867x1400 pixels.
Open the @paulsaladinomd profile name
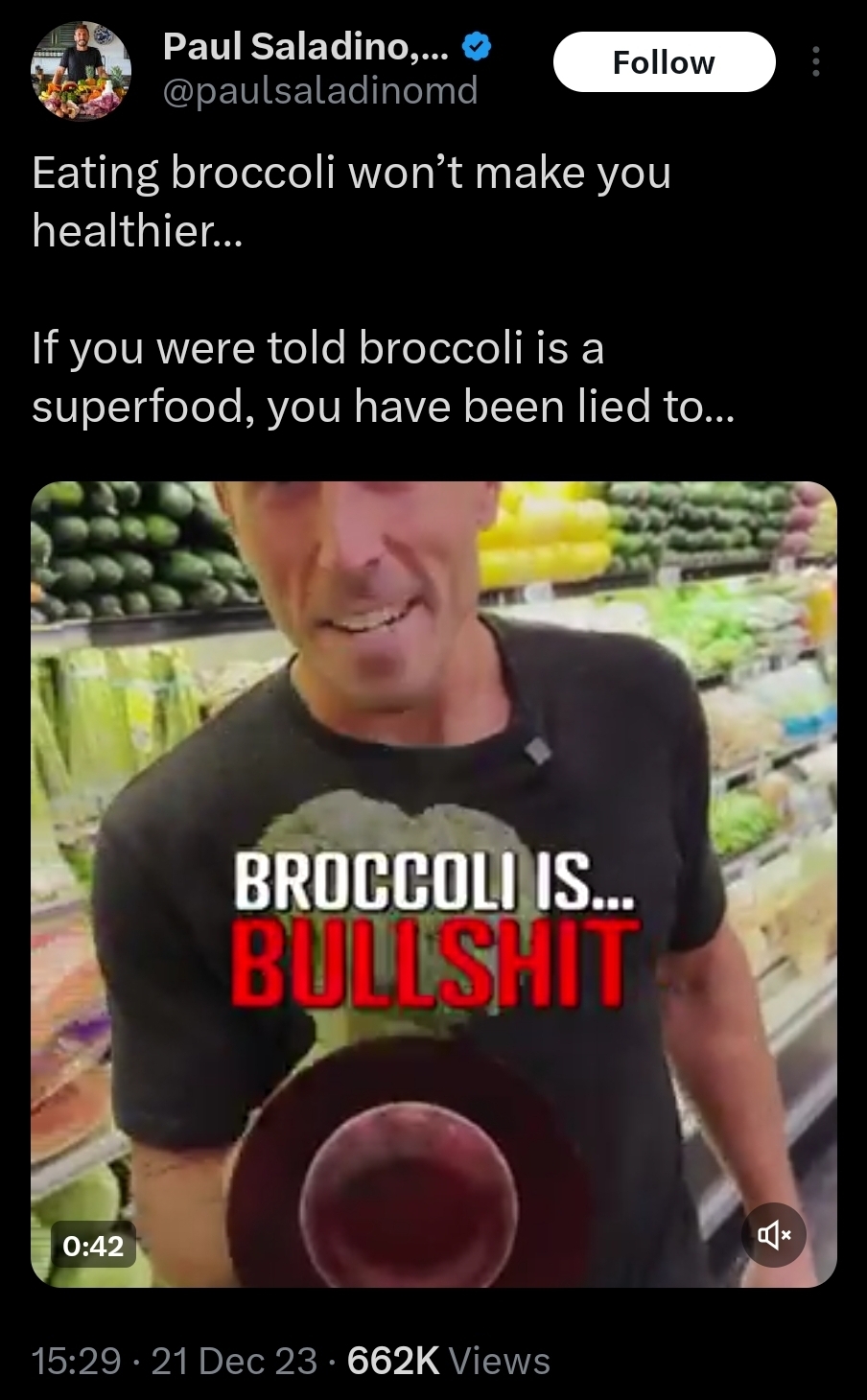pos(319,90)
